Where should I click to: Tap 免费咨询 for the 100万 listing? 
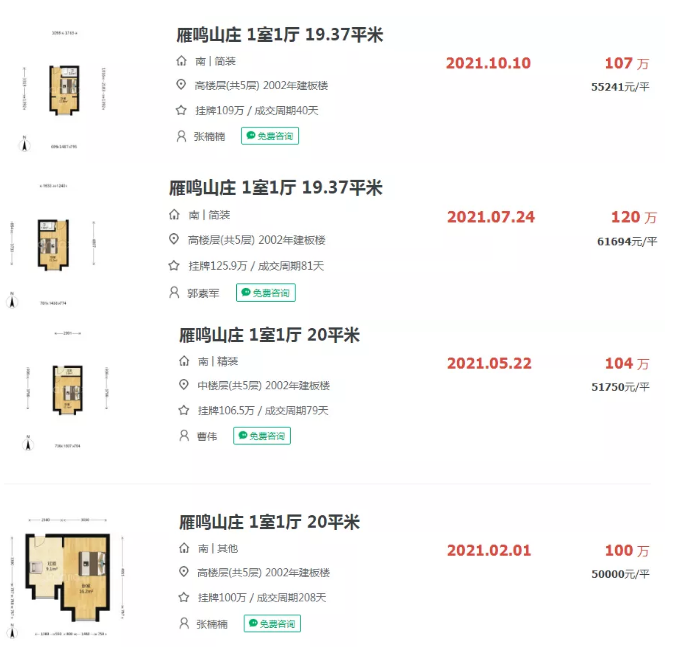(272, 624)
